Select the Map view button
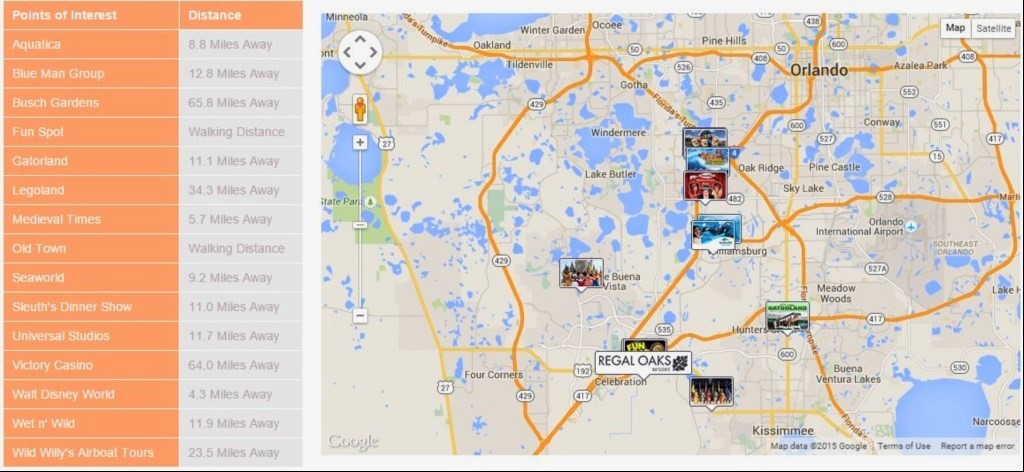 (x=955, y=28)
